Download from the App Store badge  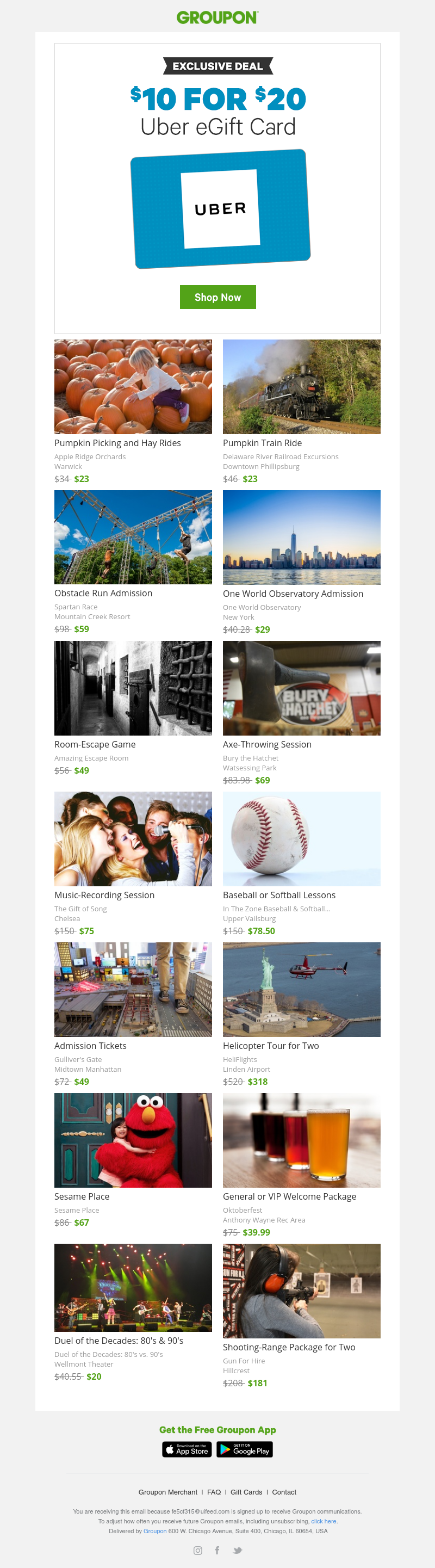(186, 1449)
